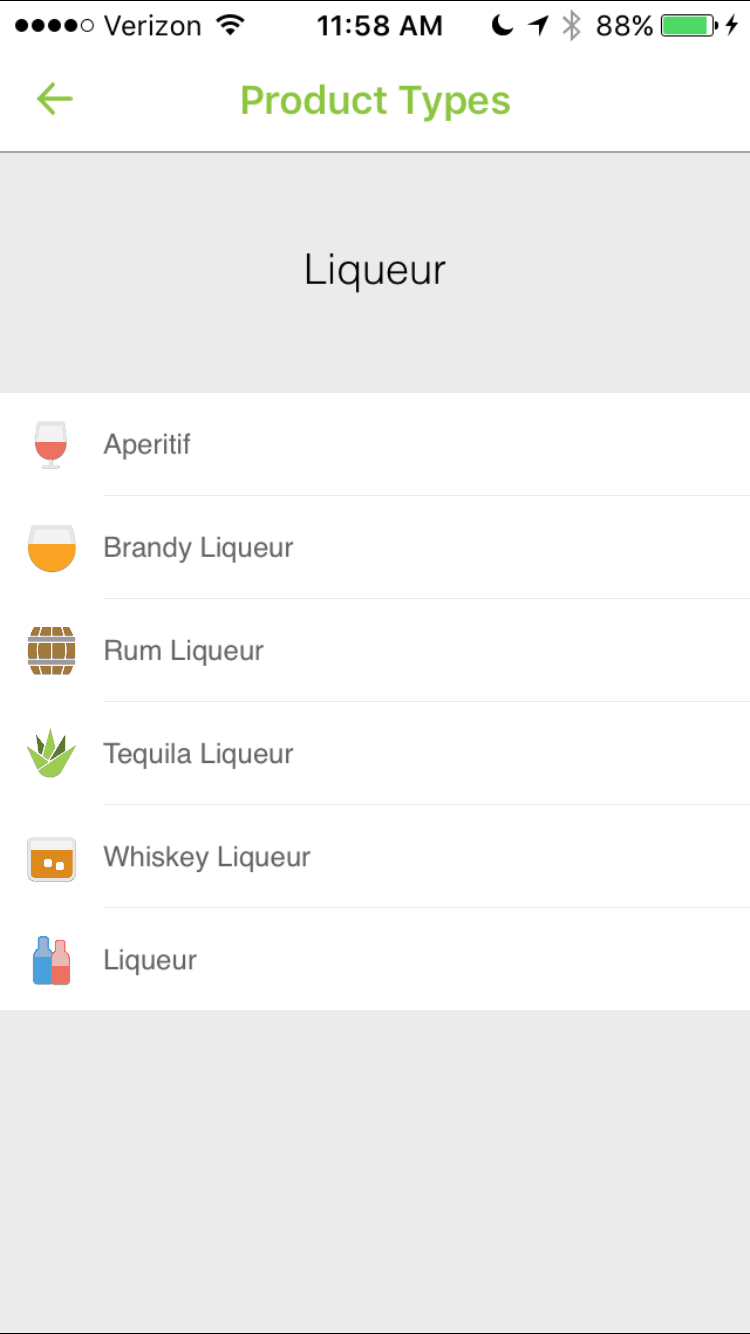Go back using the green arrow
Screen dimensions: 750x1334
(55, 99)
